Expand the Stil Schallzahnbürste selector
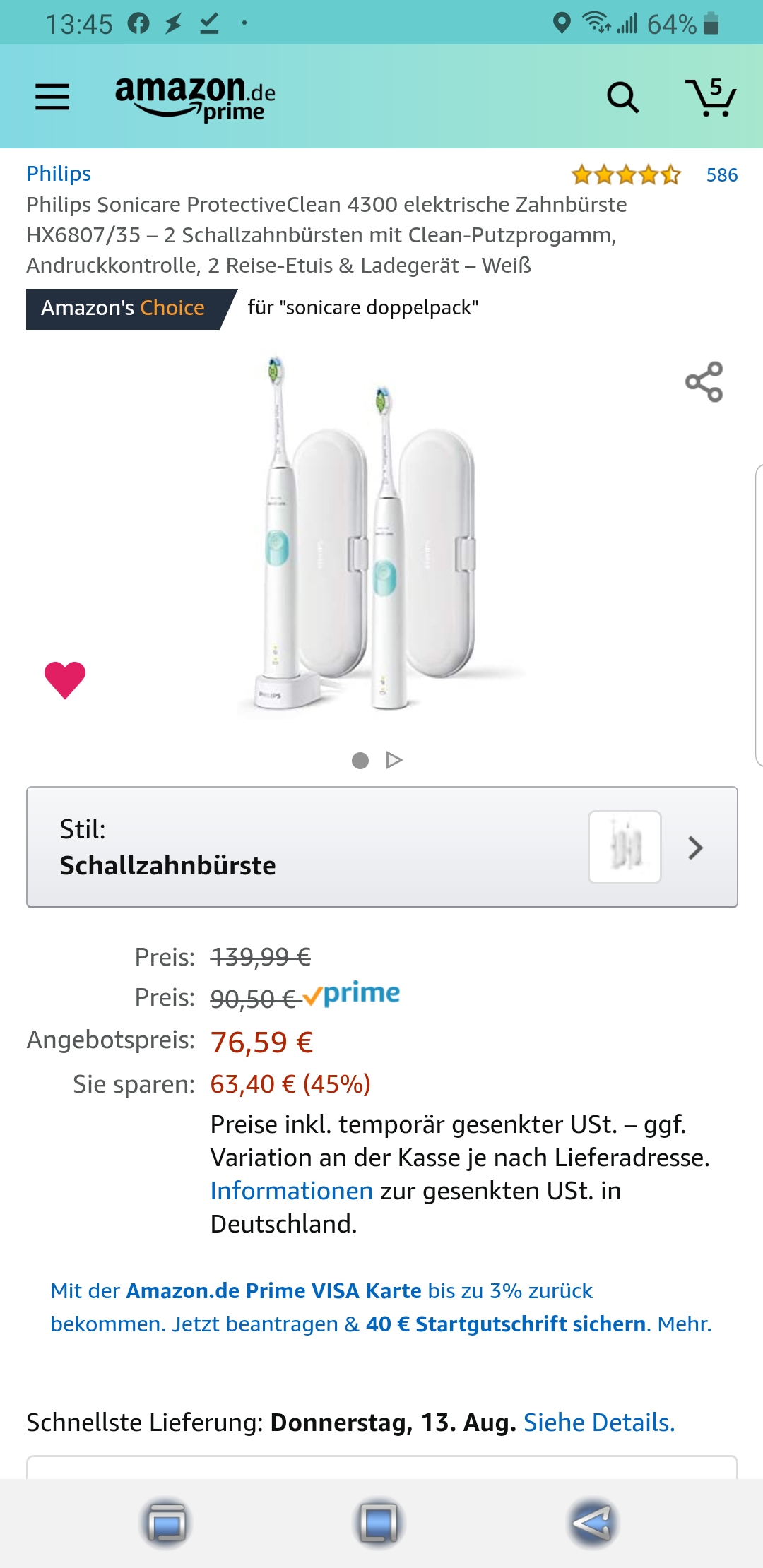Screen dimensions: 763x1568 381,847
